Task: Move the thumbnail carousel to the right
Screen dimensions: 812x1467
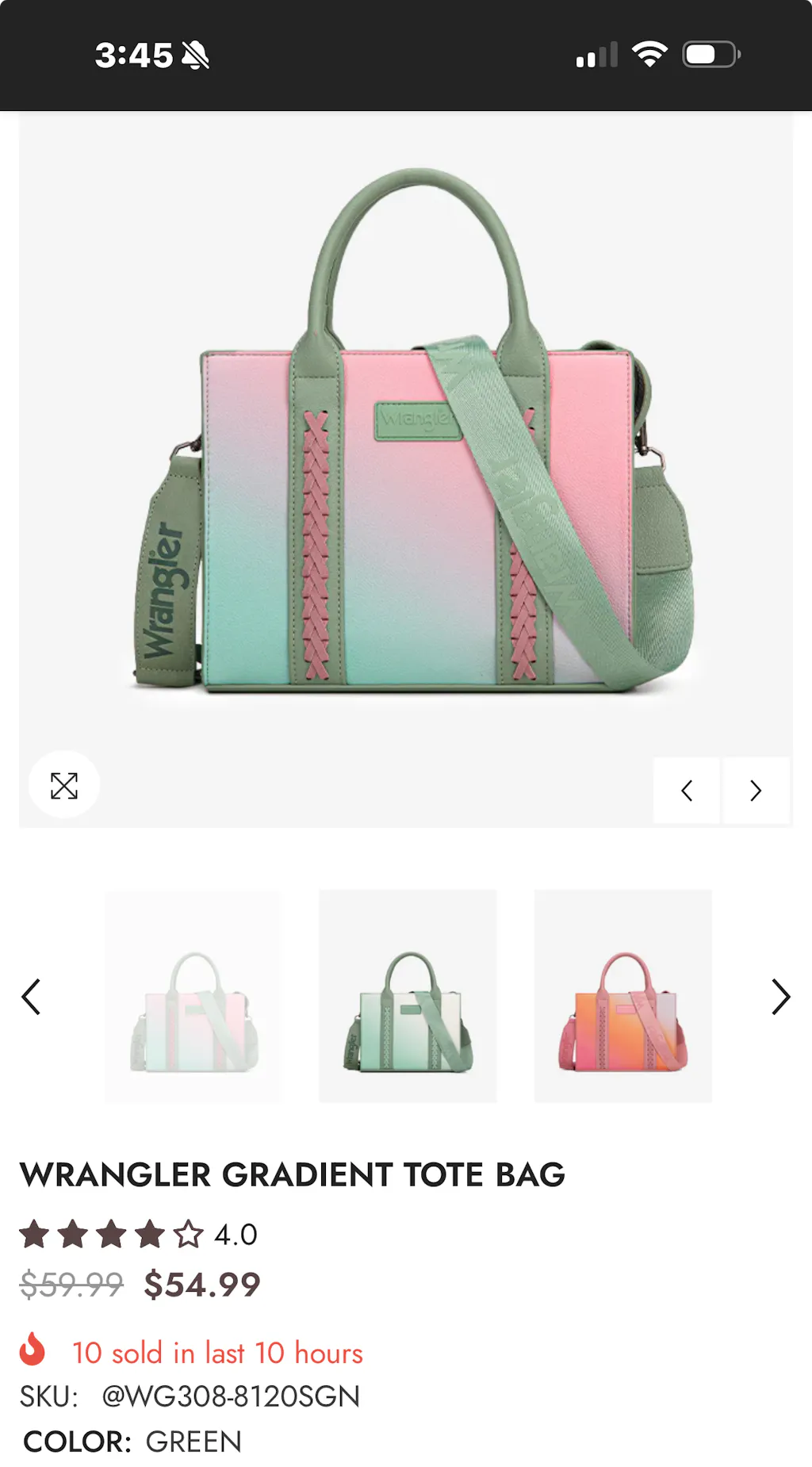Action: pyautogui.click(x=780, y=997)
